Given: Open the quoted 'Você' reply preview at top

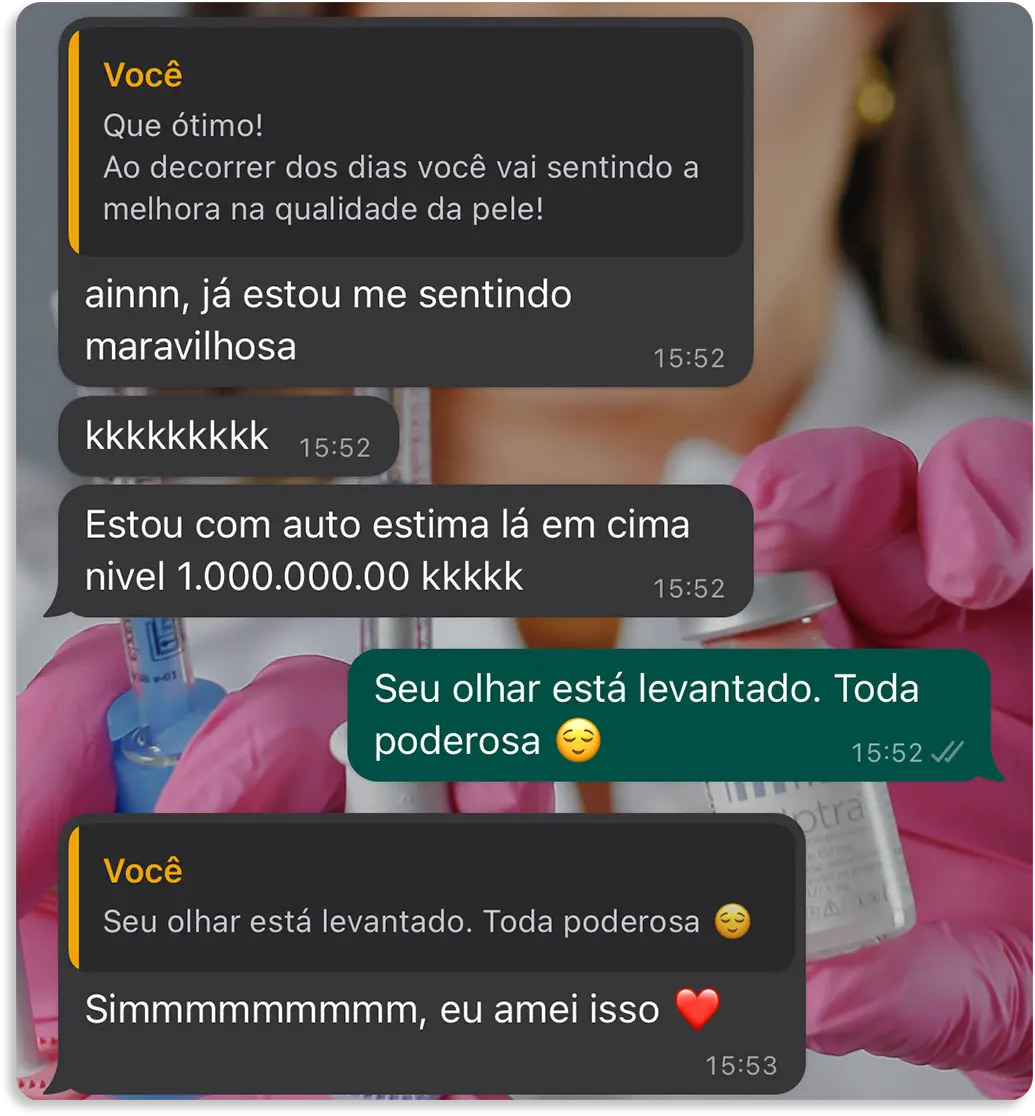Looking at the screenshot, I should (x=400, y=140).
